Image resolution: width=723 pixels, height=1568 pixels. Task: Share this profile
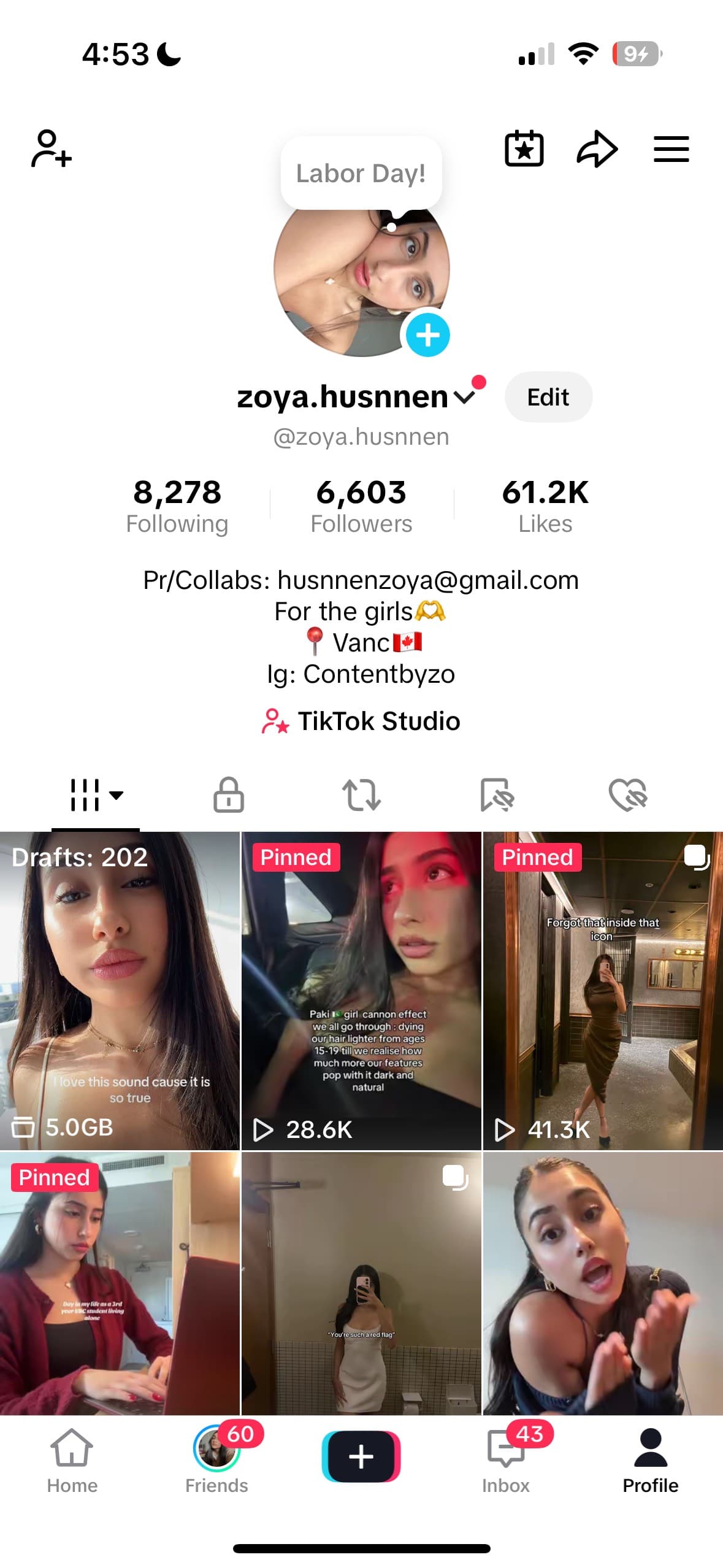click(597, 148)
